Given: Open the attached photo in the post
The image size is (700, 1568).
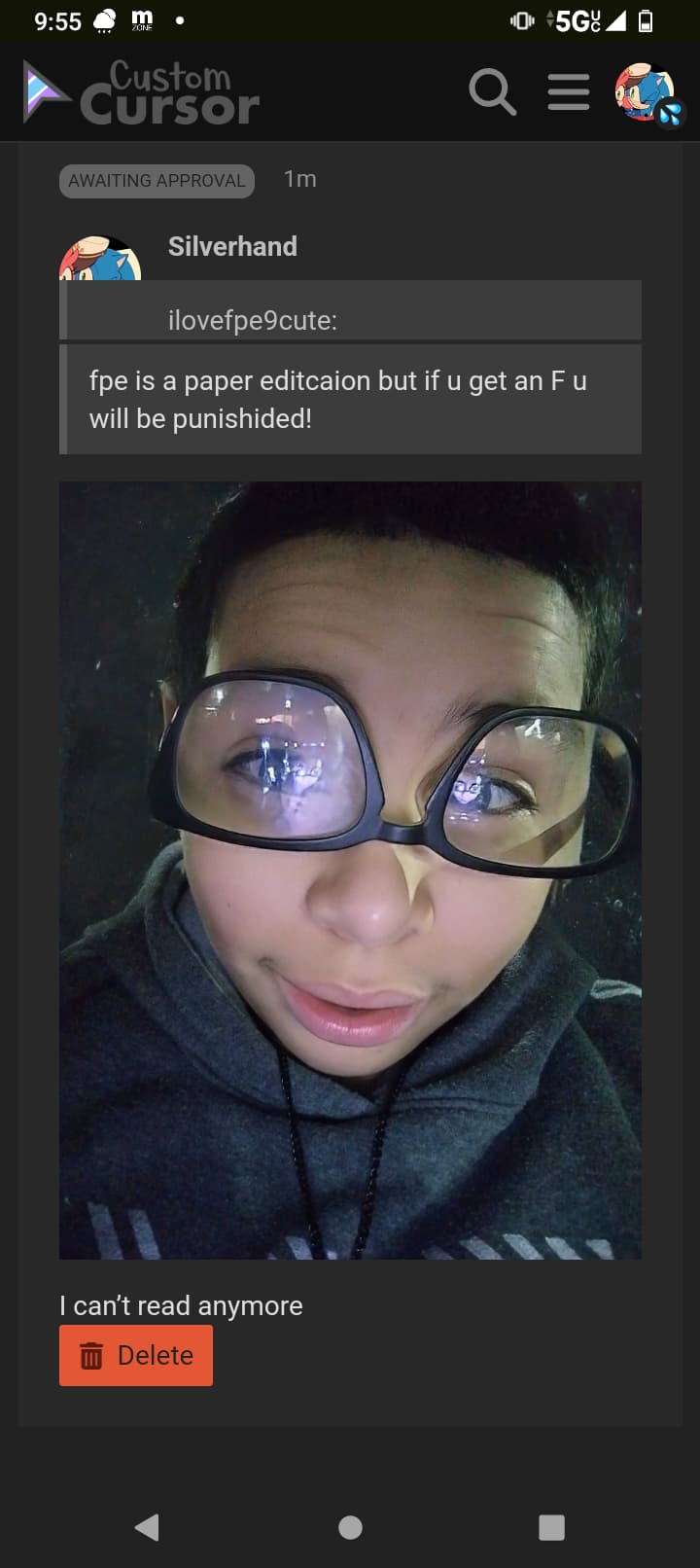Looking at the screenshot, I should pyautogui.click(x=350, y=870).
